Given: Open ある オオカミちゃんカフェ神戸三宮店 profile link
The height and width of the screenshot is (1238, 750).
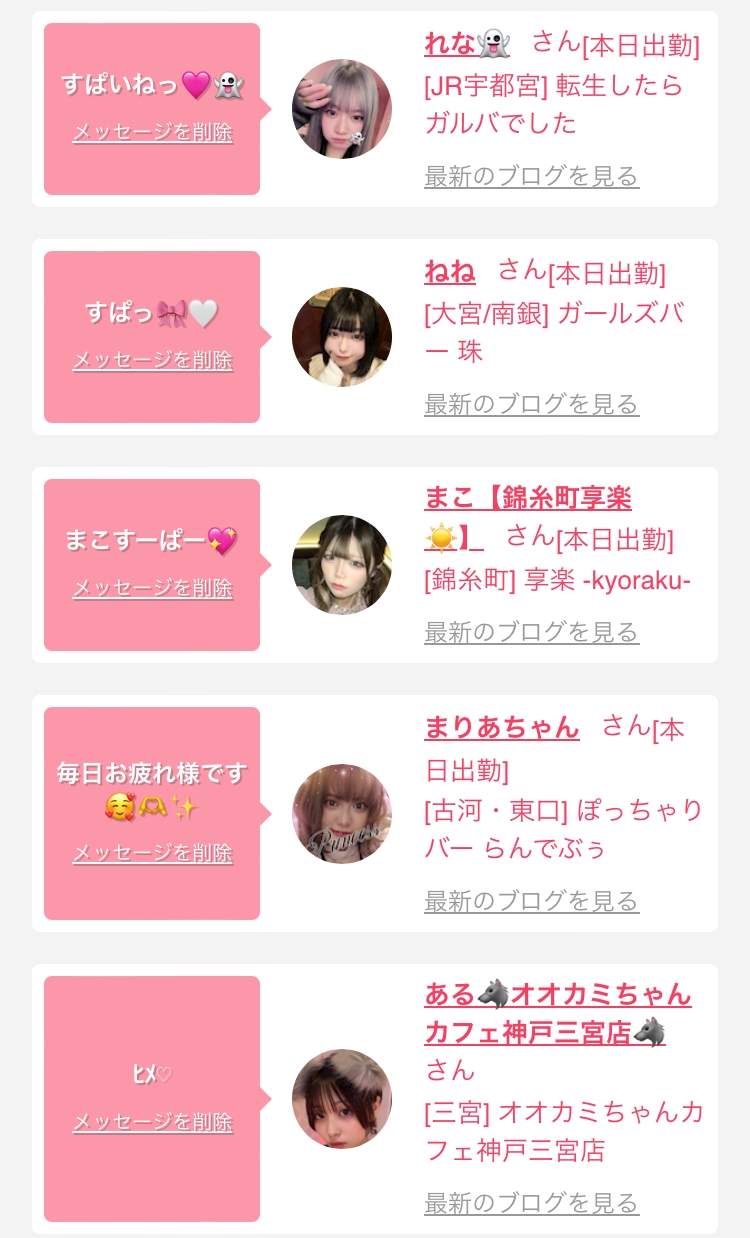Looking at the screenshot, I should 558,1013.
